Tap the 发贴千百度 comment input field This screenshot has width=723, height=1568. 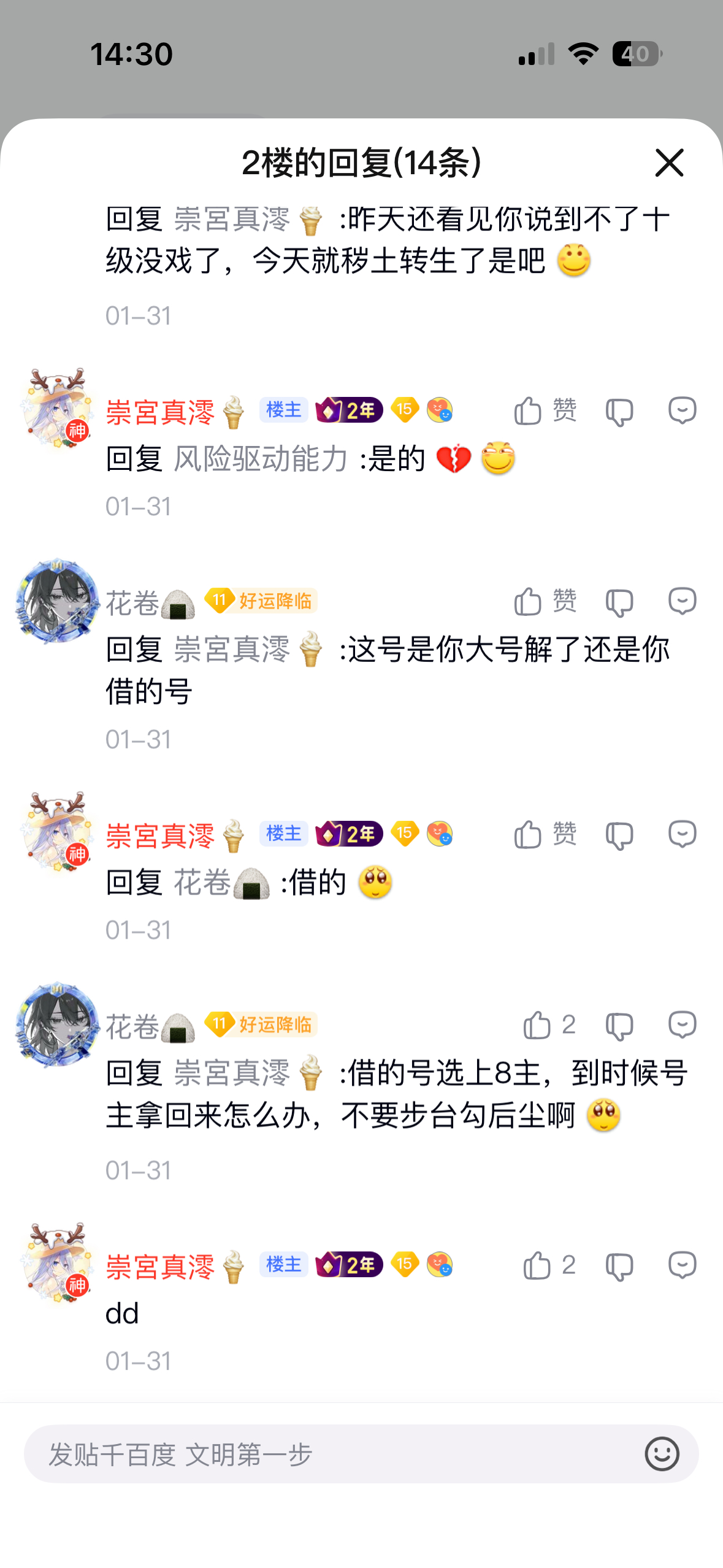331,1454
